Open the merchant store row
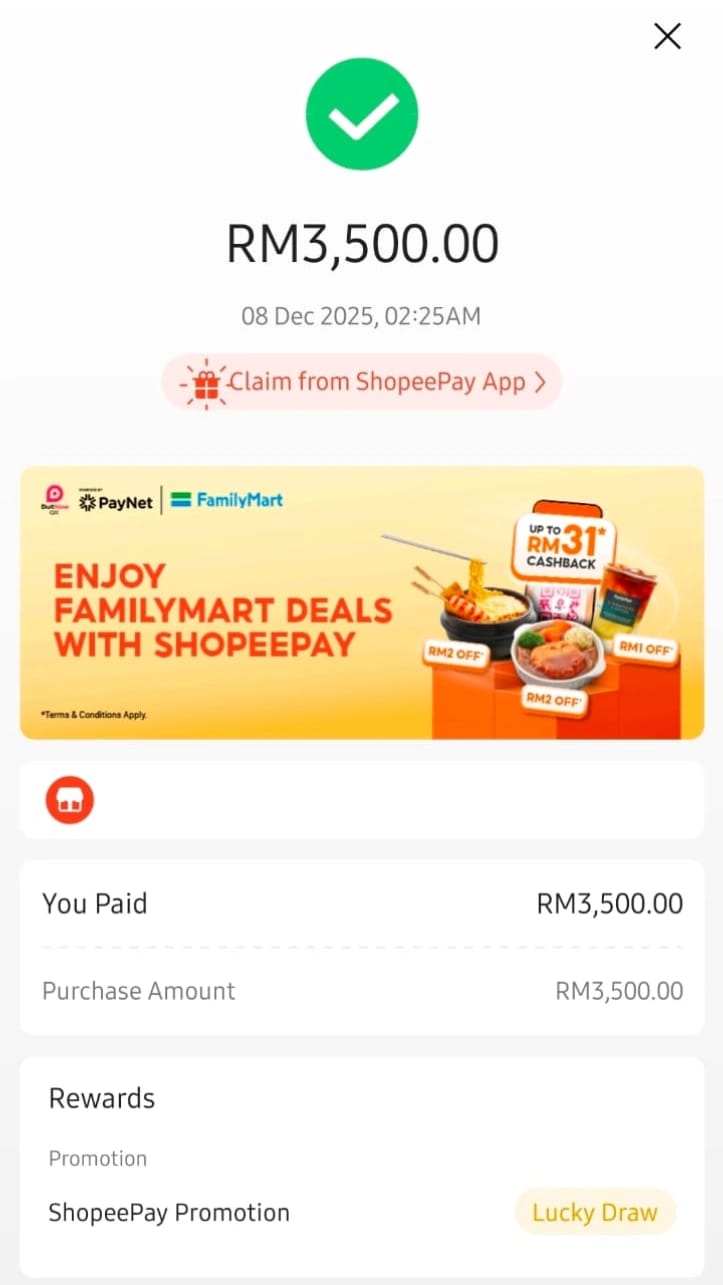The image size is (723, 1285). [x=361, y=801]
